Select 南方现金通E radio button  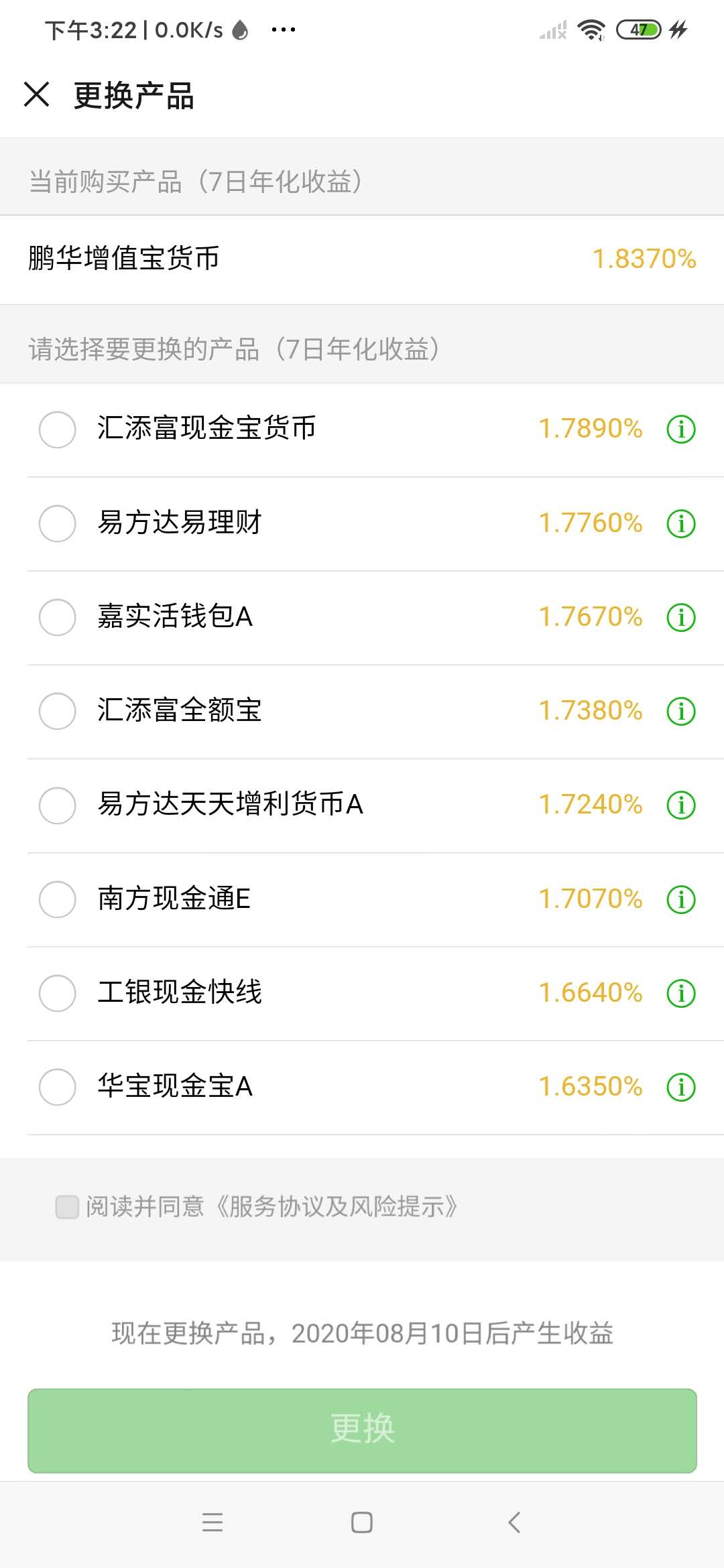(x=57, y=899)
